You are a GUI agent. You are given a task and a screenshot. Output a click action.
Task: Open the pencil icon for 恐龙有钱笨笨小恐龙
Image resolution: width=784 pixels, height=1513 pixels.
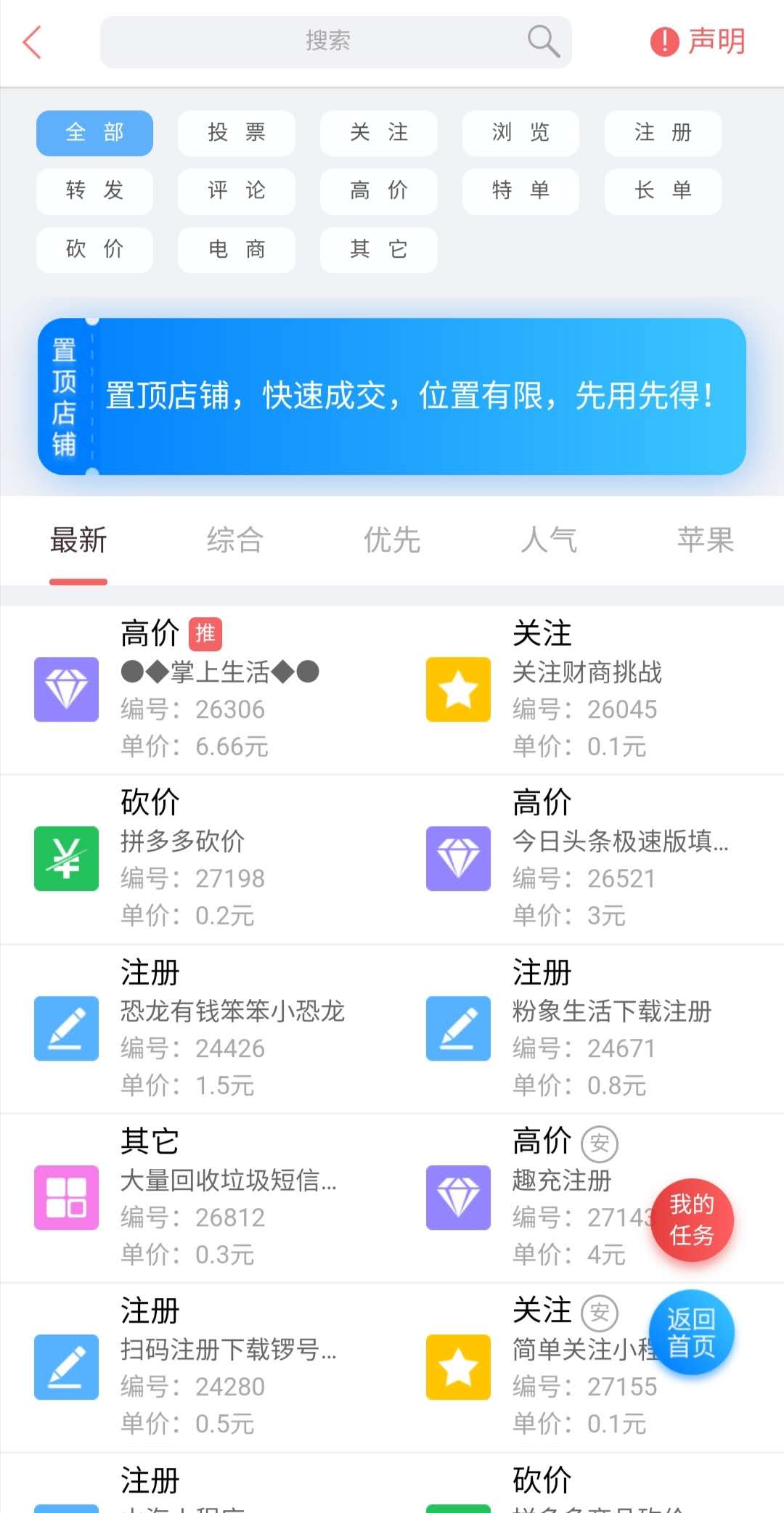pyautogui.click(x=66, y=1029)
